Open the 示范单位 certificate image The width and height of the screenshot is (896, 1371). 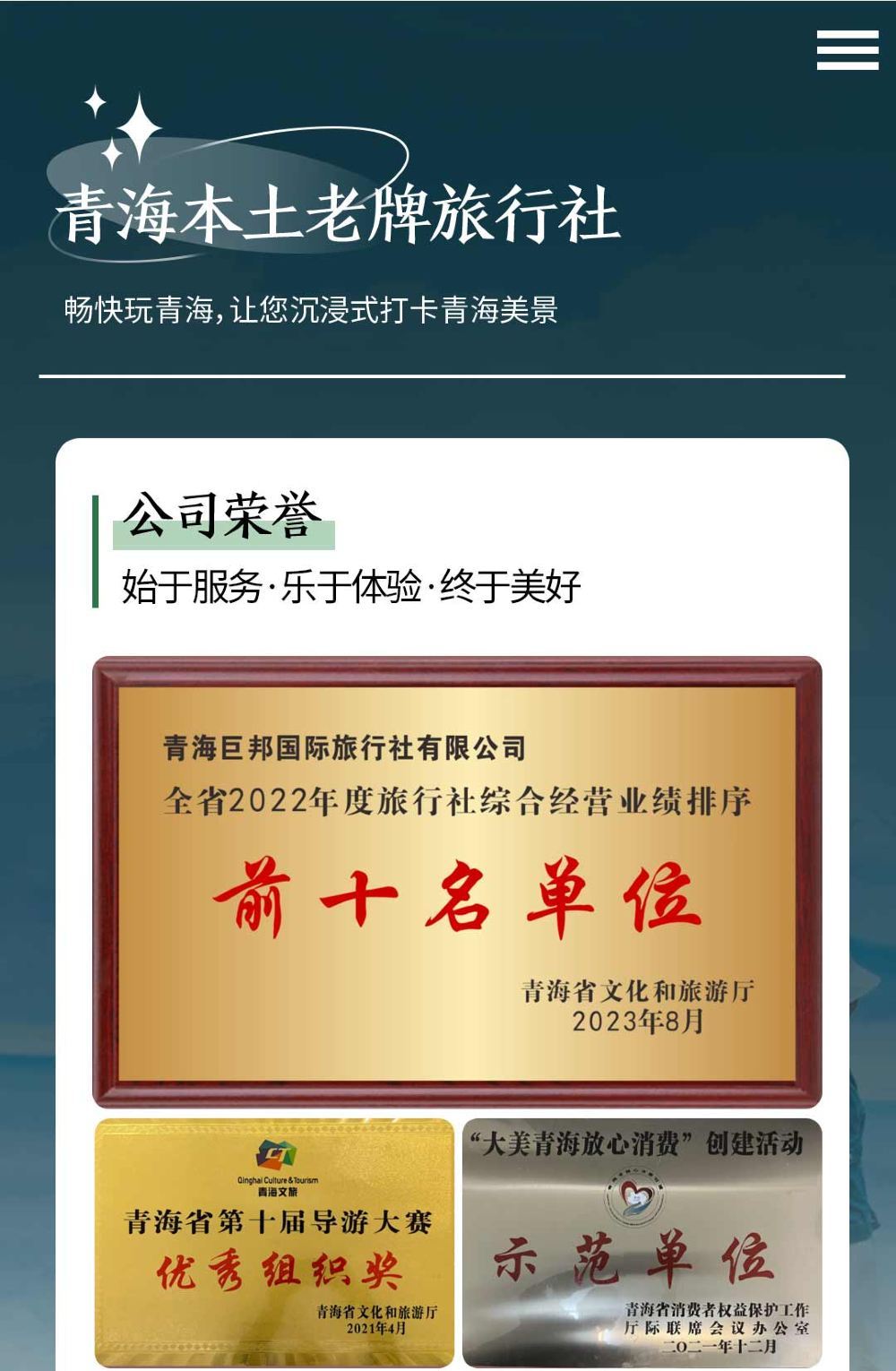[642, 1243]
